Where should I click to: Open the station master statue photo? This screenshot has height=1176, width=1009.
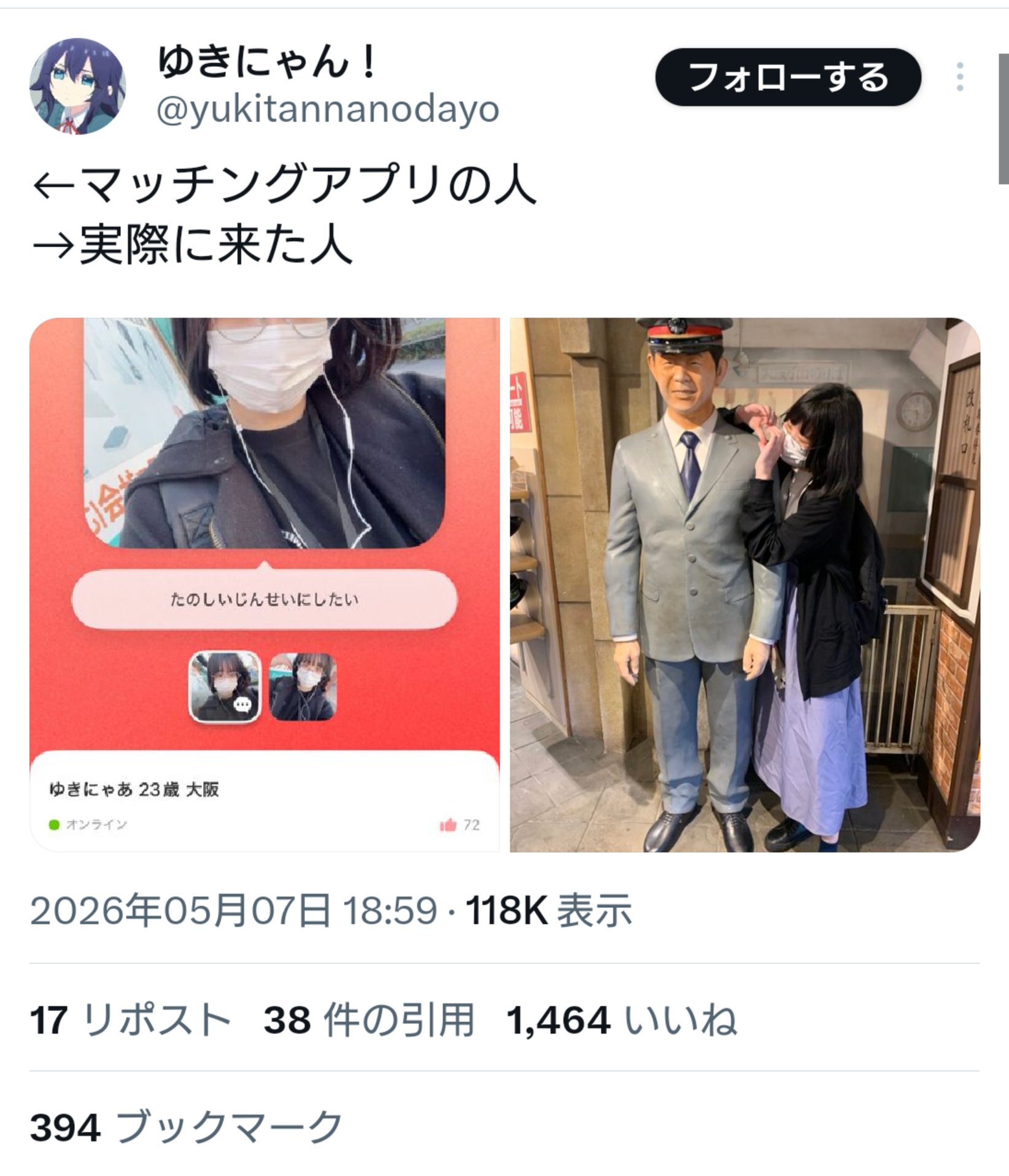pos(745,585)
